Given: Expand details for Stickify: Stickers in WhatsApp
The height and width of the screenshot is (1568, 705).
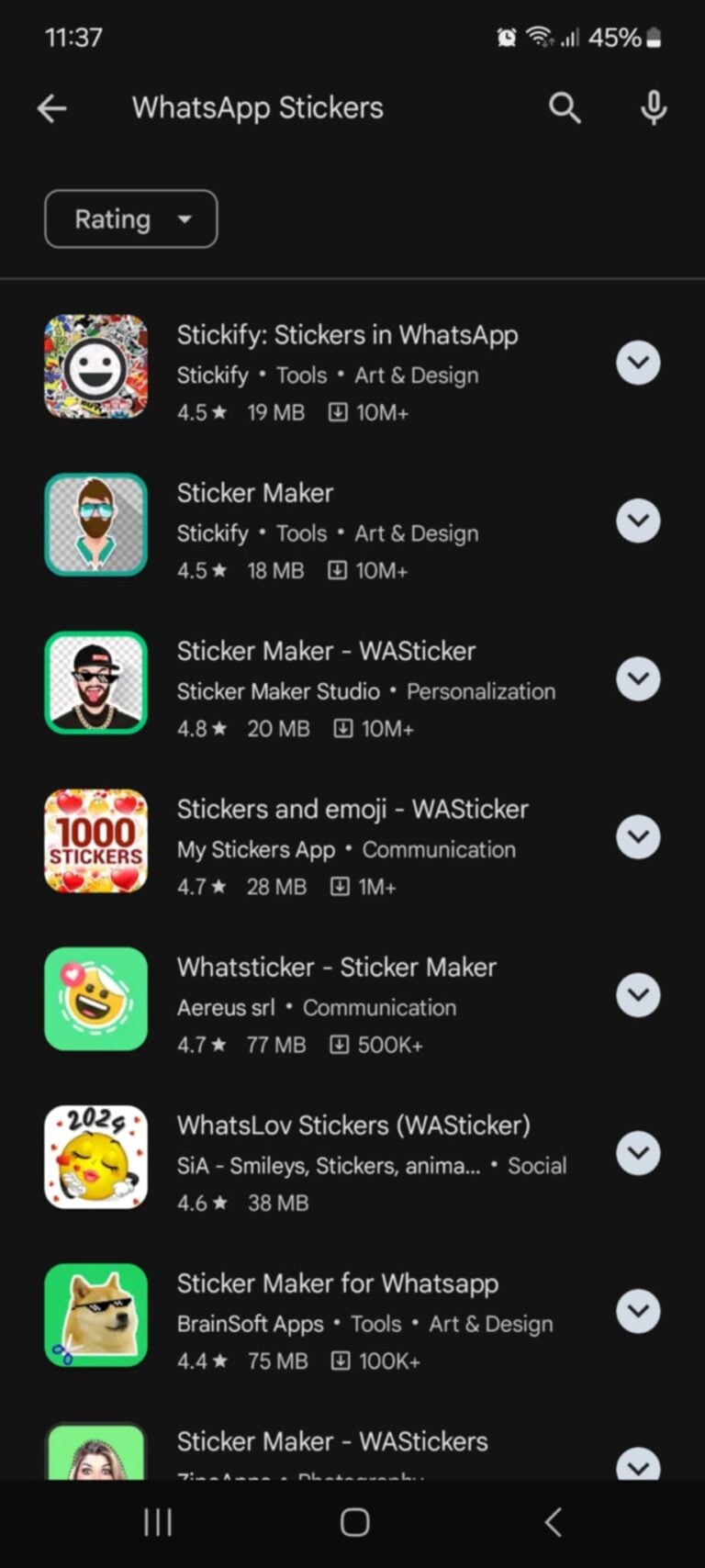Looking at the screenshot, I should 638,363.
